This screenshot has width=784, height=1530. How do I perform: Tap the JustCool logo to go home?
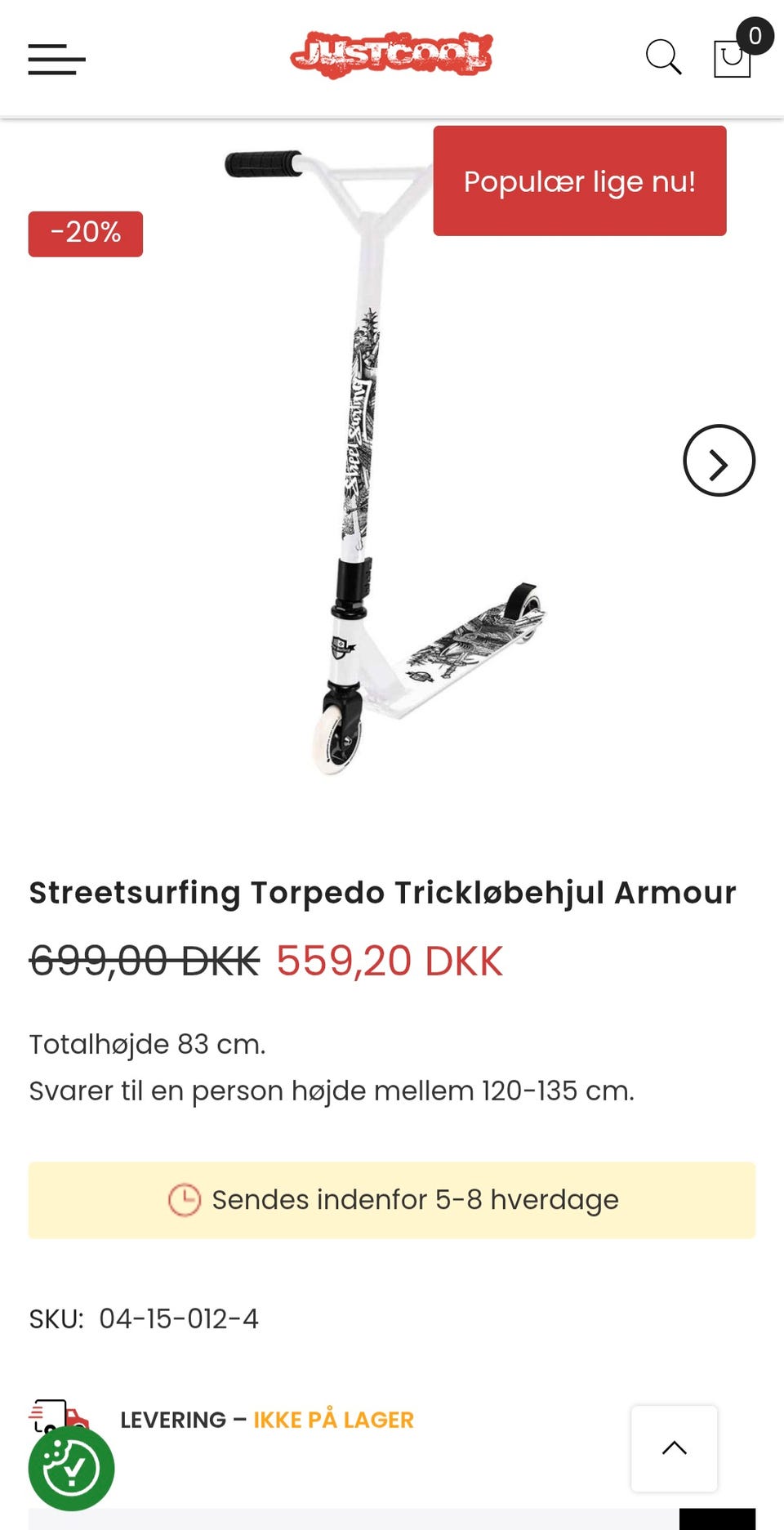(391, 55)
